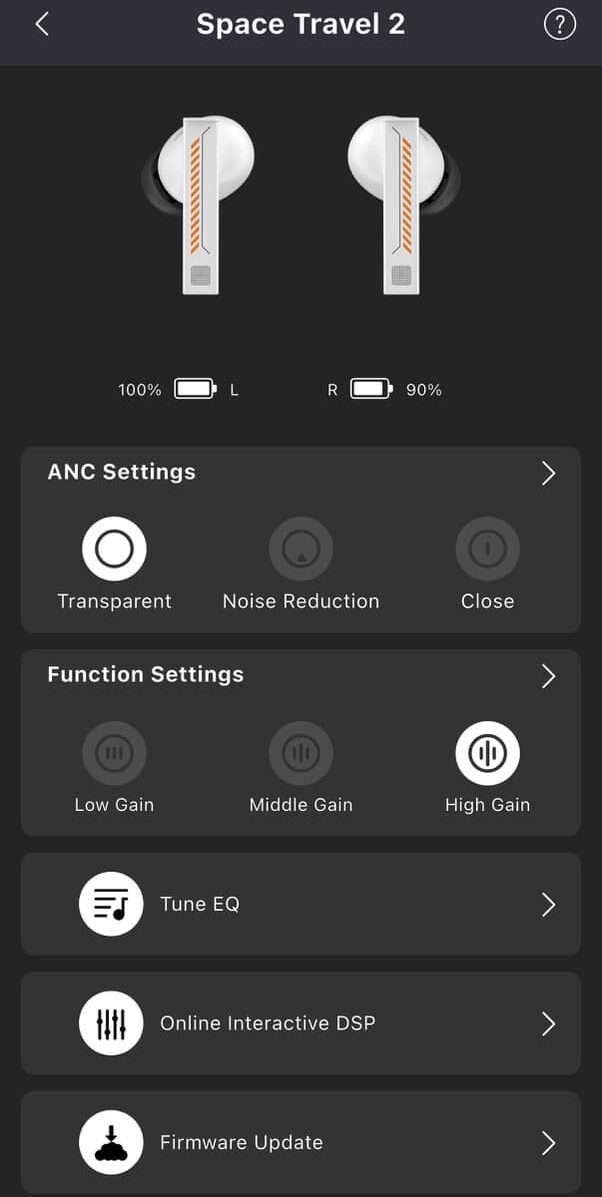Screen dimensions: 602x1197
Task: Go back using the top-left arrow
Action: [x=42, y=25]
